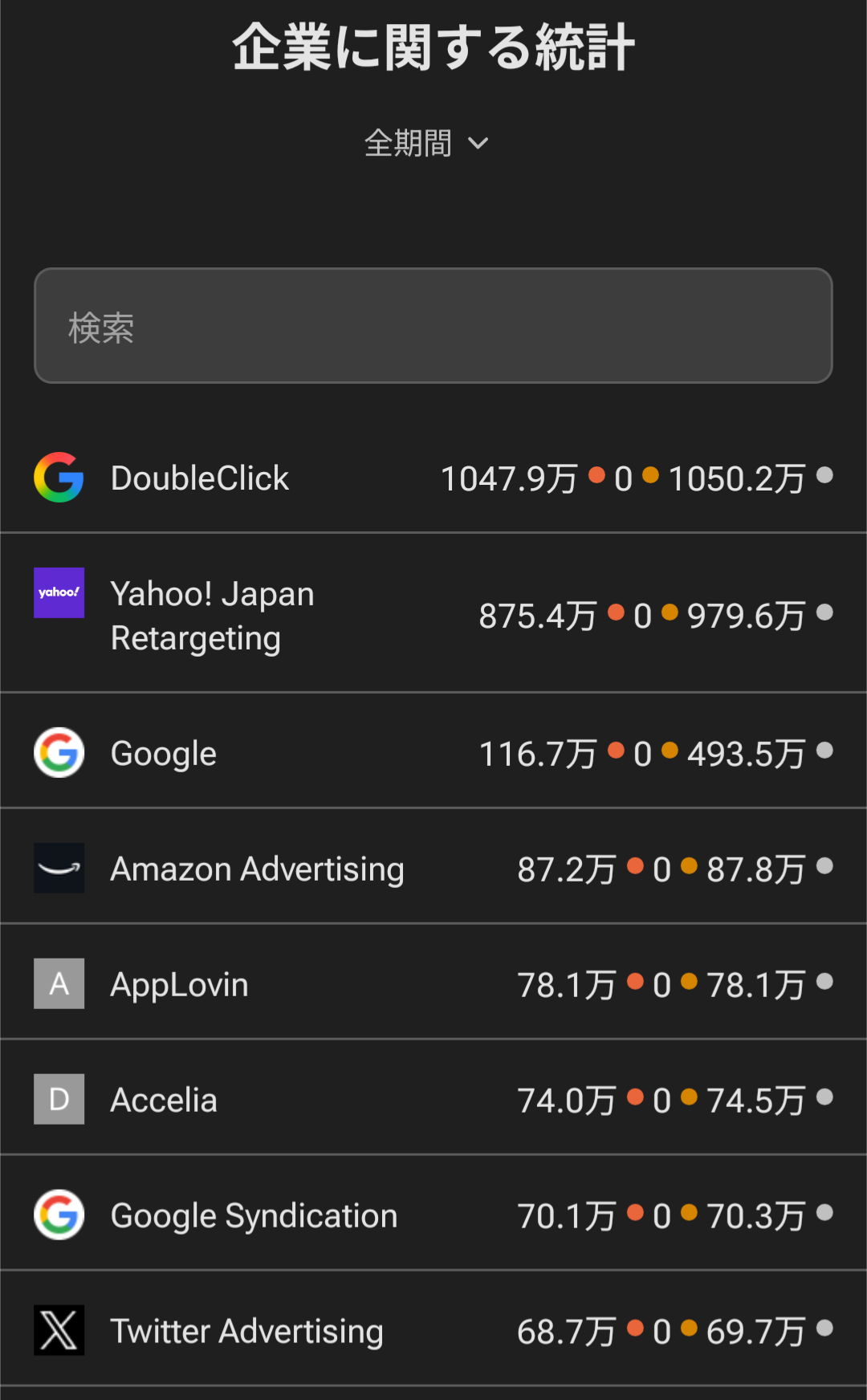Image resolution: width=867 pixels, height=1400 pixels.
Task: Tap the 検索 search field
Action: tap(433, 326)
